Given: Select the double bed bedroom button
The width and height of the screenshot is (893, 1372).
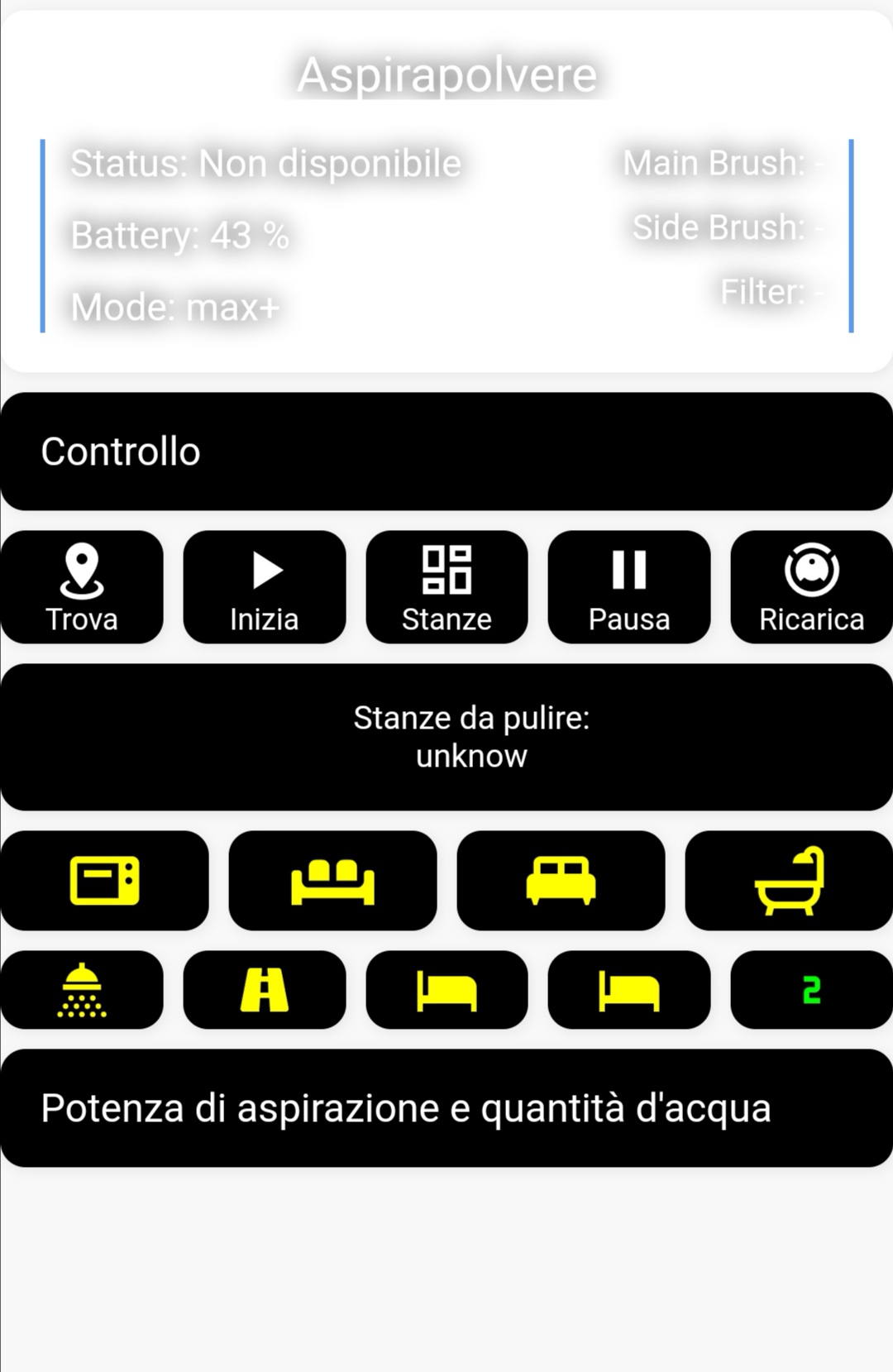Looking at the screenshot, I should pyautogui.click(x=561, y=881).
